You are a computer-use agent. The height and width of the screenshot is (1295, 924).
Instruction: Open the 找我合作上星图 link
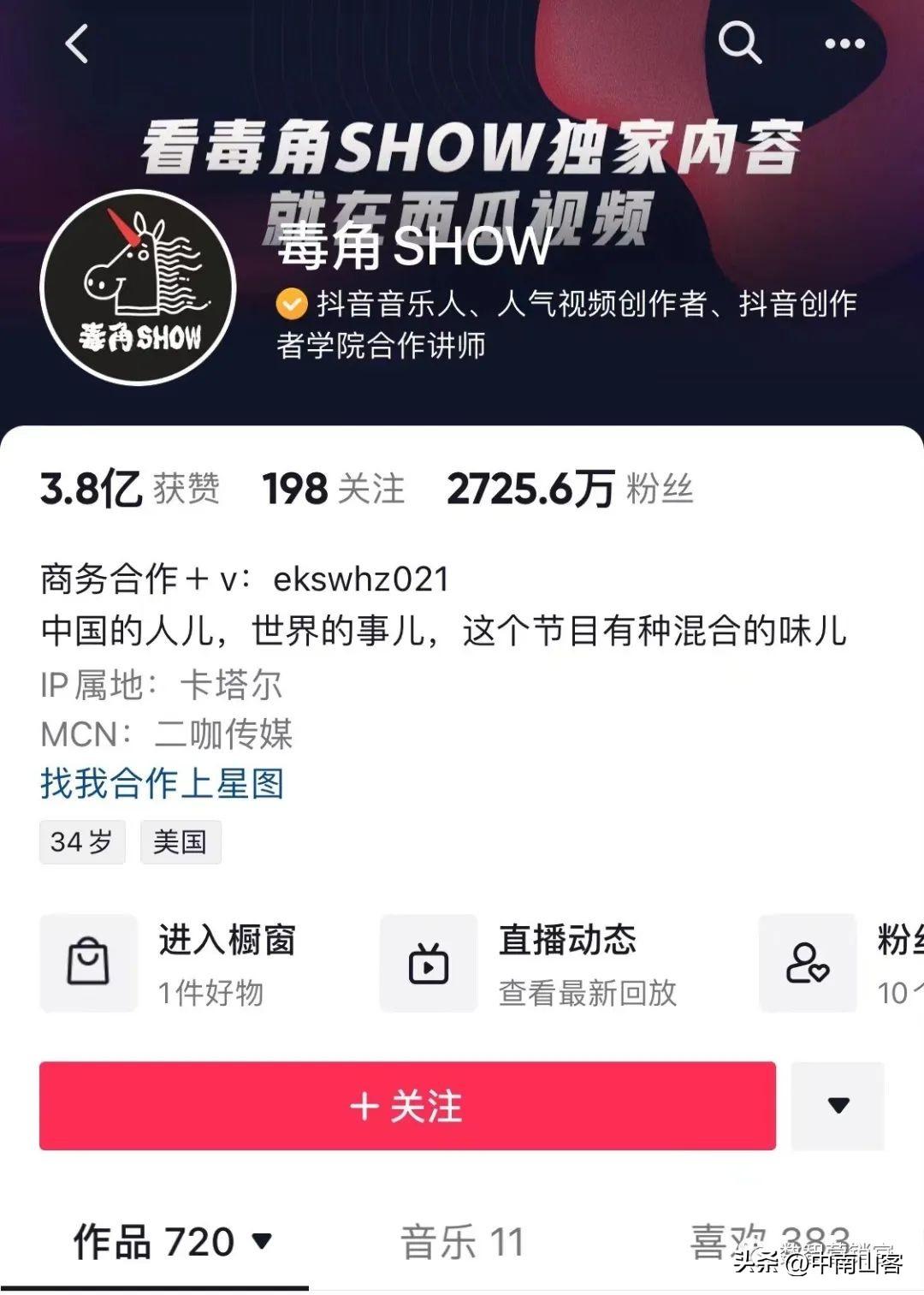(162, 783)
